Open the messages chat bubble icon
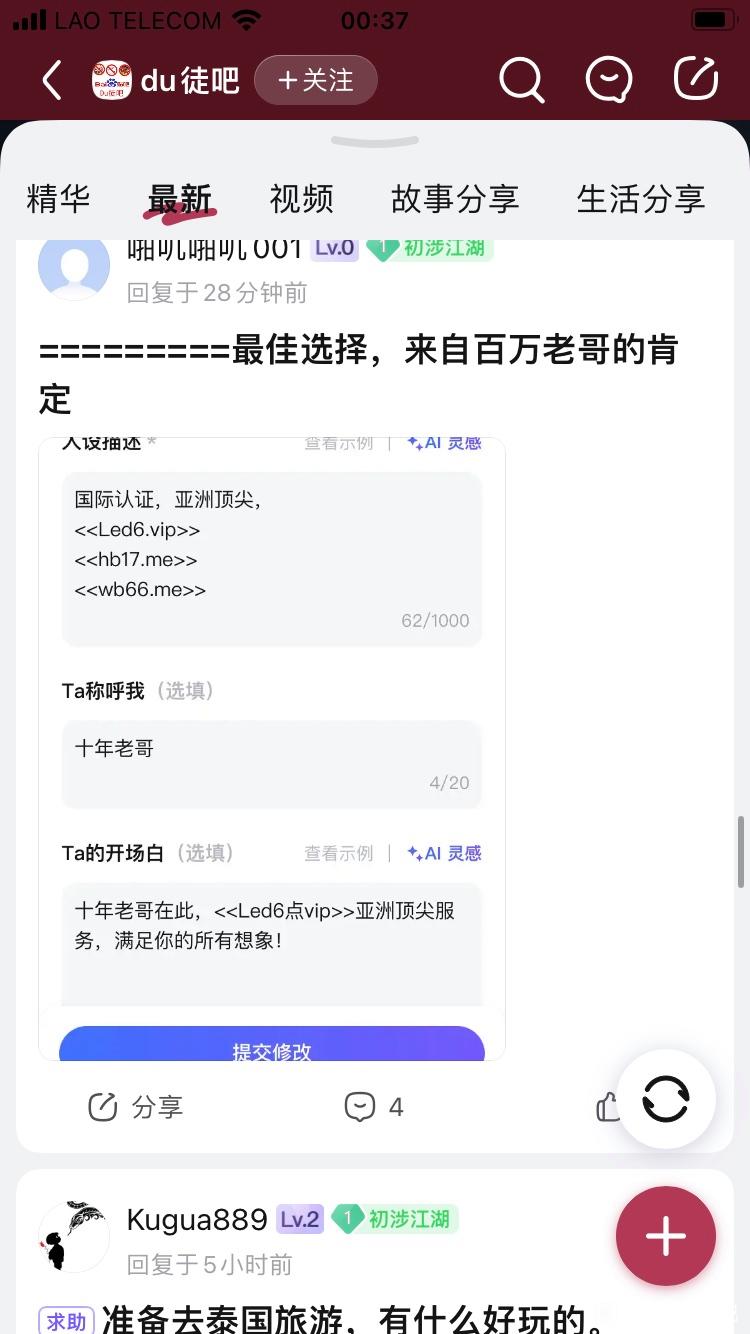750x1334 pixels. pyautogui.click(x=608, y=80)
